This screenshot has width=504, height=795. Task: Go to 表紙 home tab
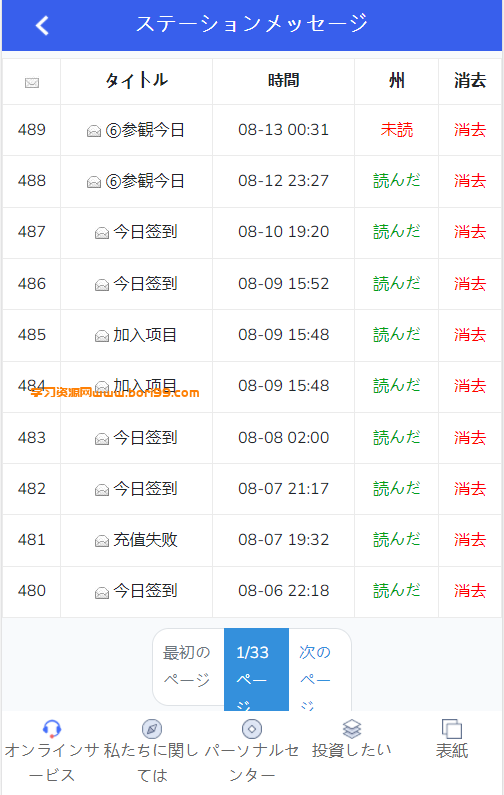click(x=452, y=740)
